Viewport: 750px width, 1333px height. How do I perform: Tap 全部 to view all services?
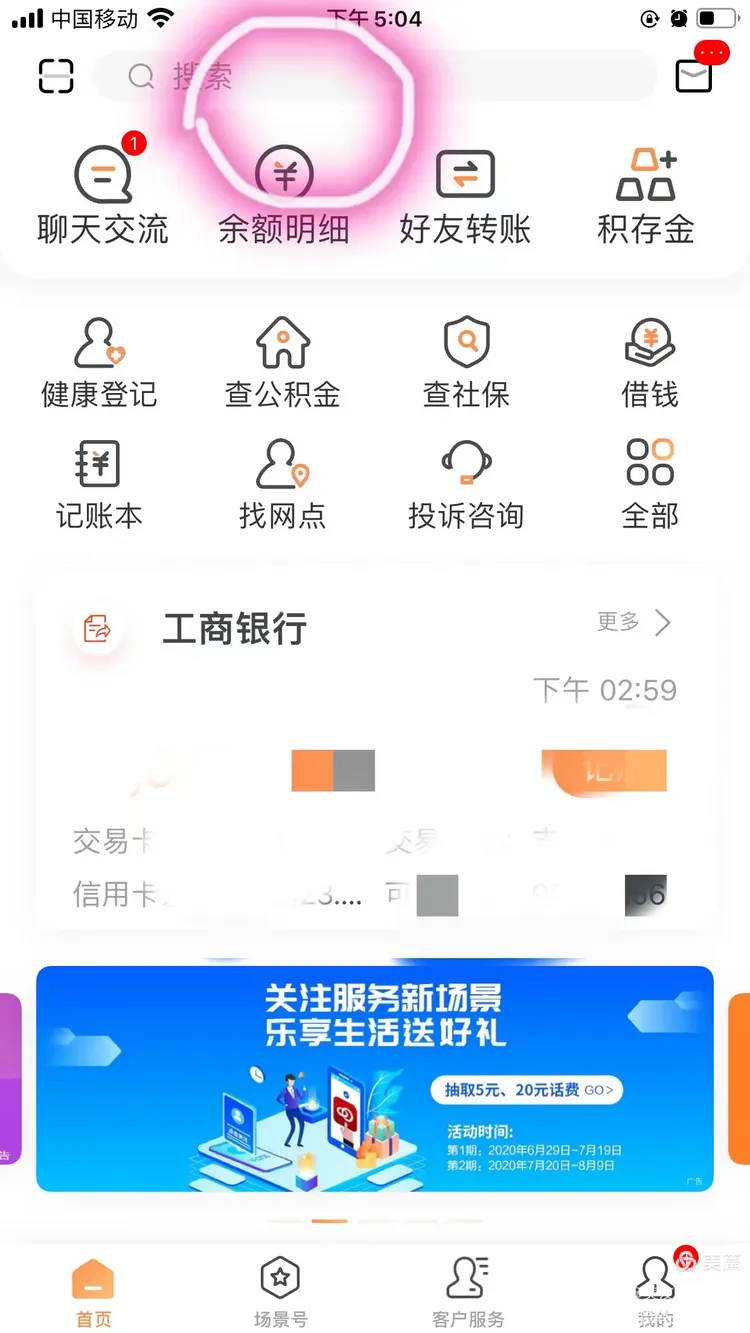(649, 480)
